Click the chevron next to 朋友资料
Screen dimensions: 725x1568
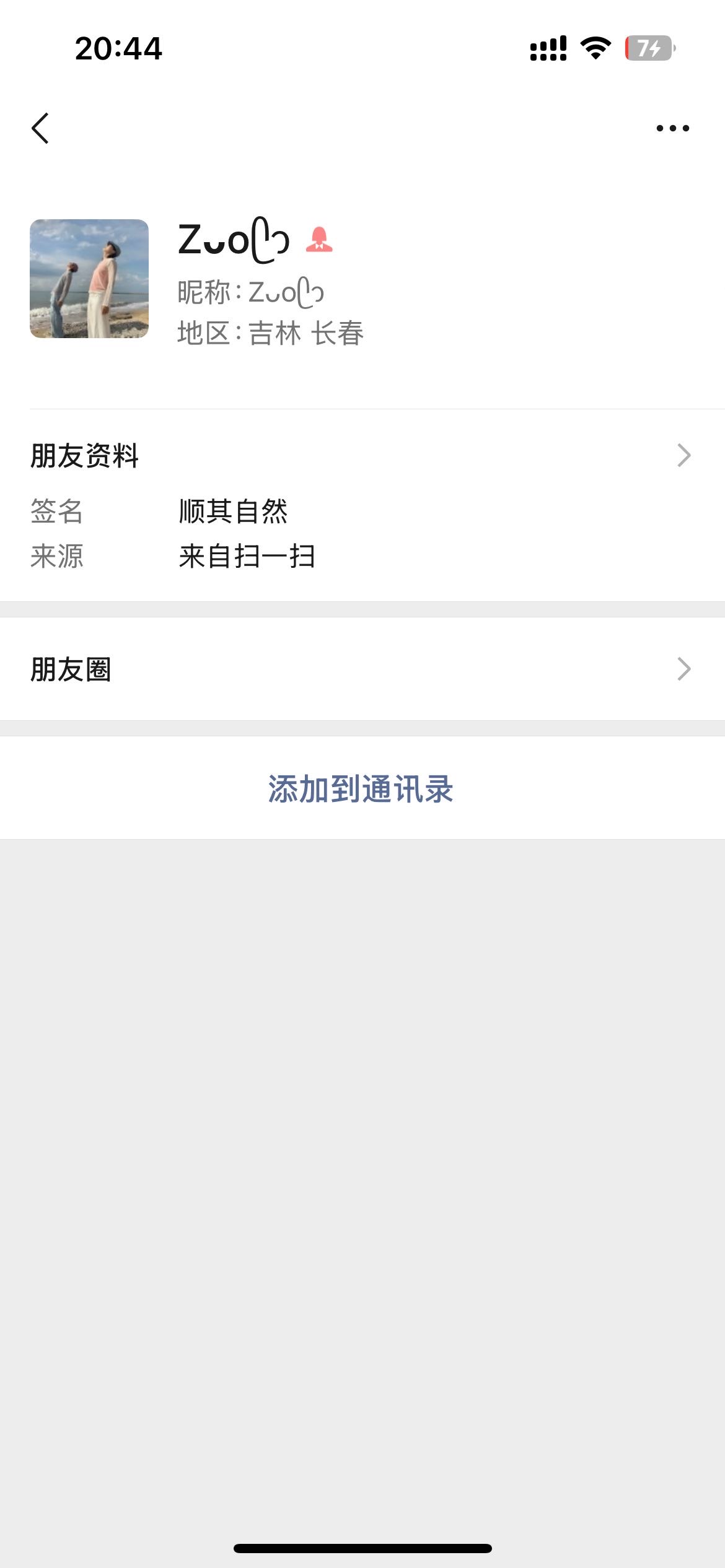[684, 456]
